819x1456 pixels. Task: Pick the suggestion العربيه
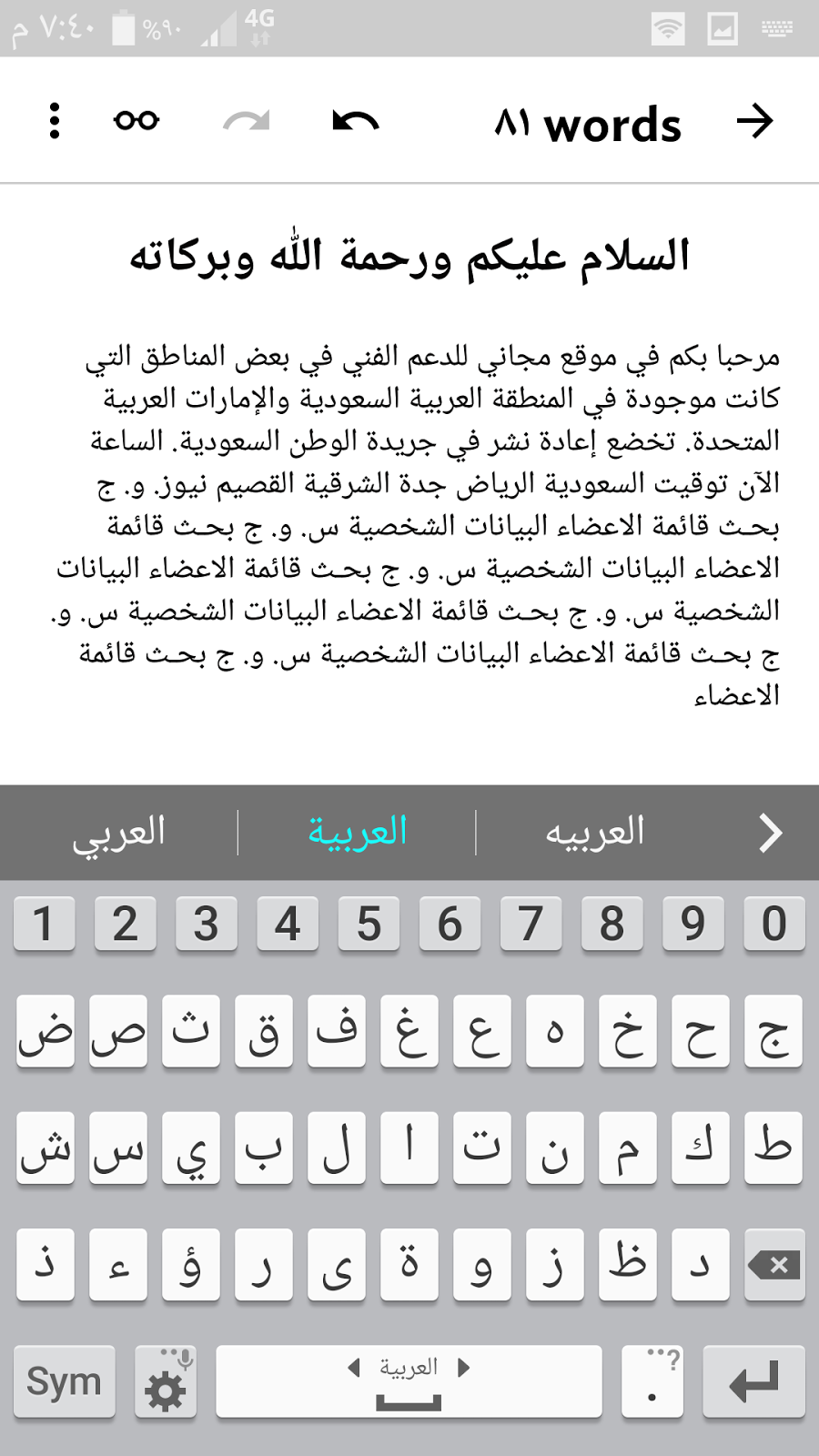tap(595, 833)
